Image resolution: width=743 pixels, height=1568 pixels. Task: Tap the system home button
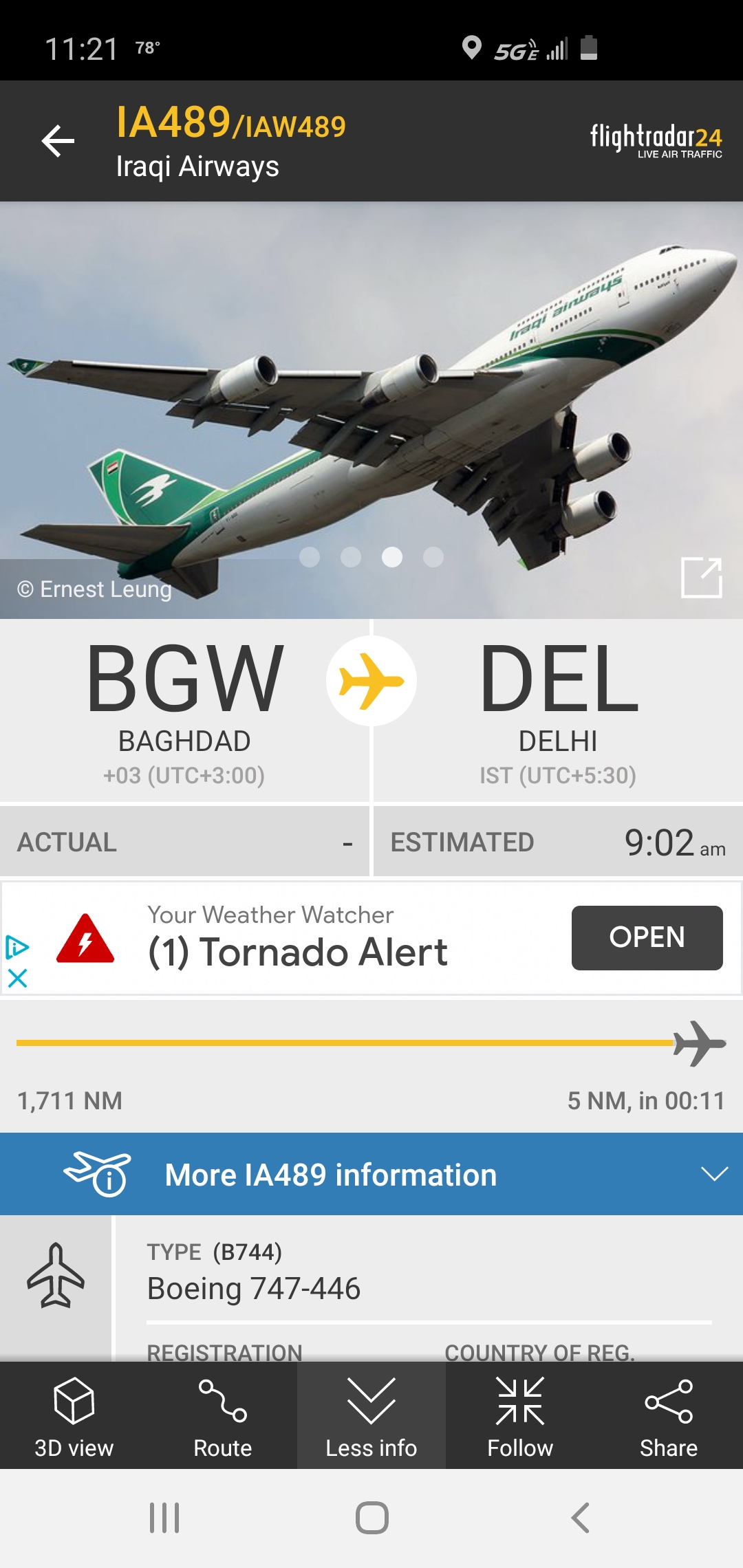(x=371, y=1518)
